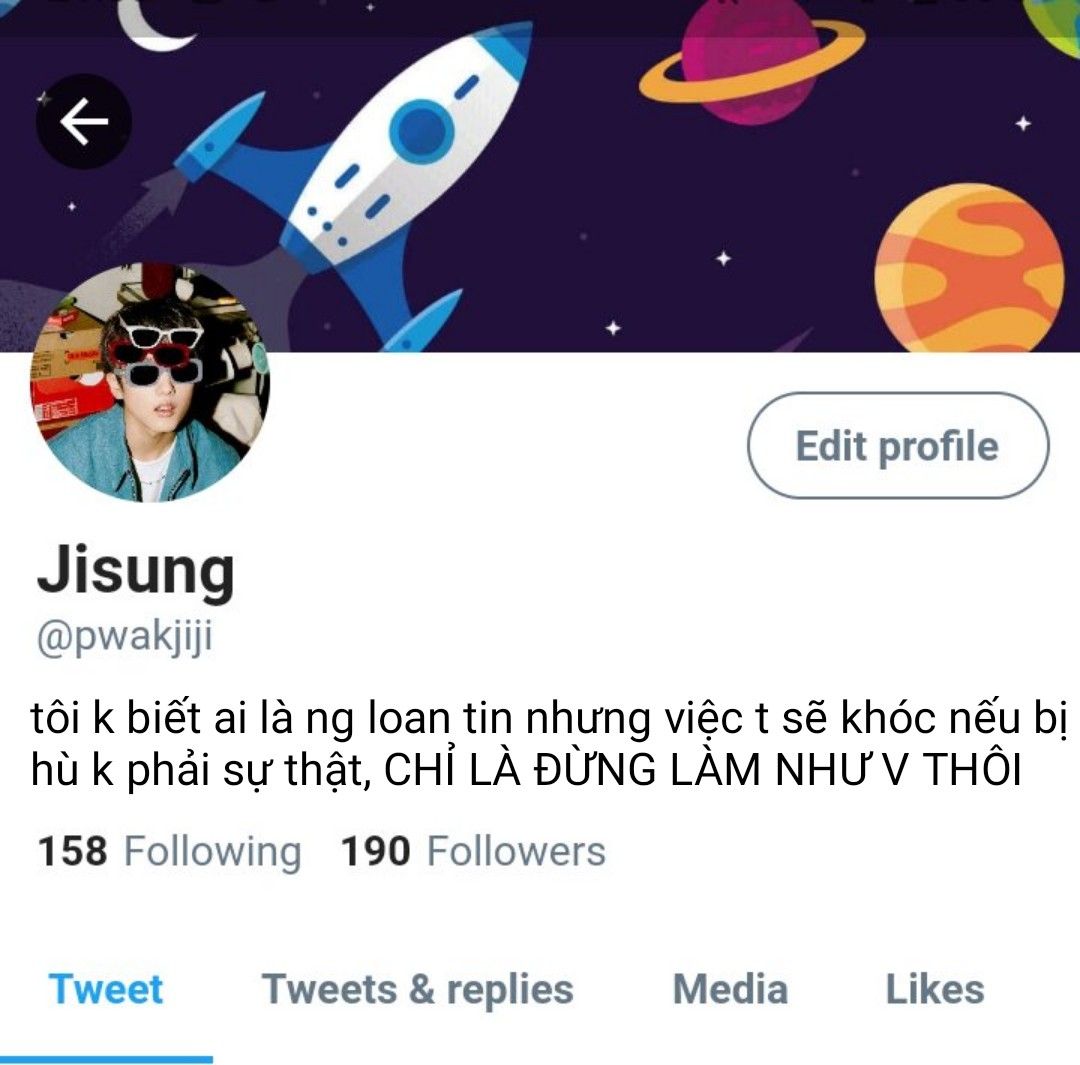This screenshot has height=1065, width=1080.
Task: Tap the Edit profile button
Action: 898,446
